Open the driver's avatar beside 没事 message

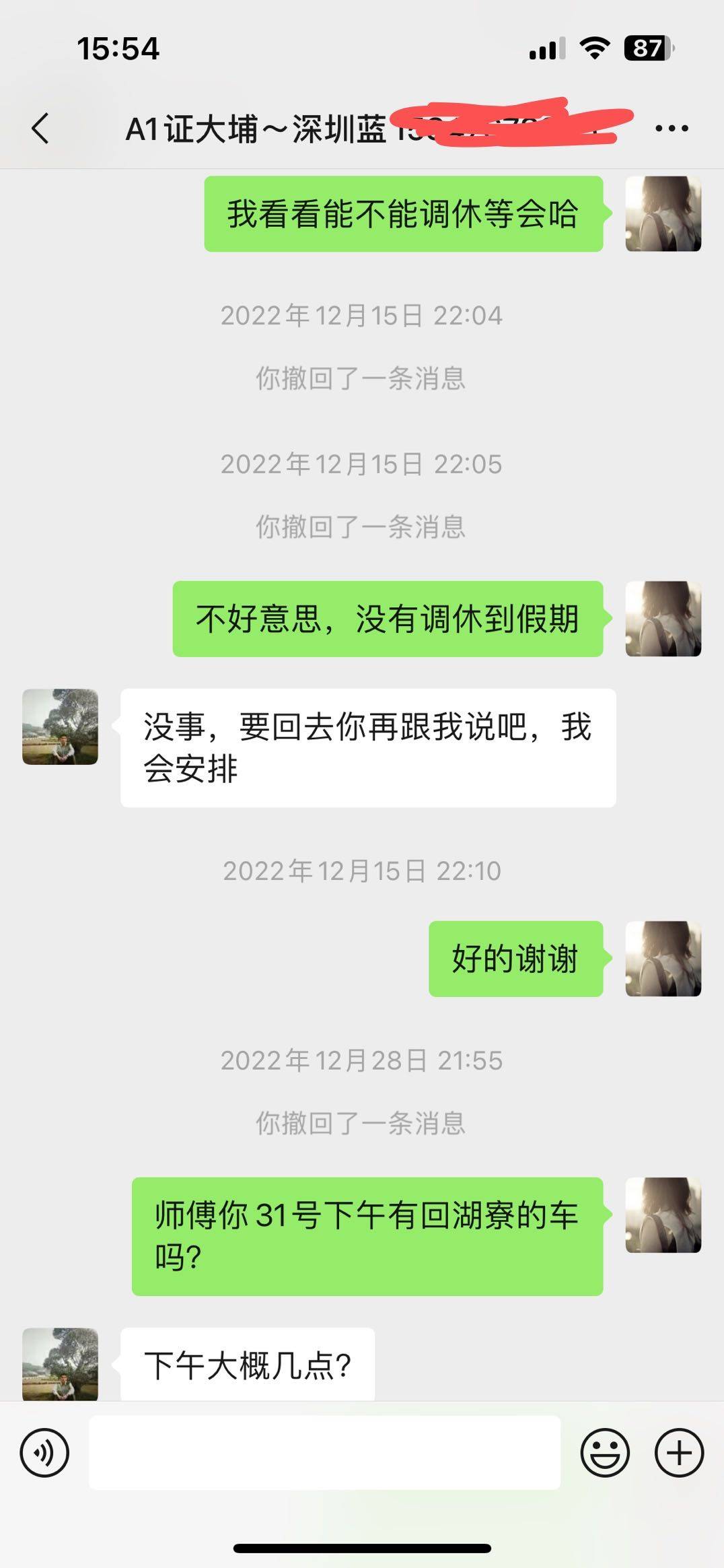(61, 726)
